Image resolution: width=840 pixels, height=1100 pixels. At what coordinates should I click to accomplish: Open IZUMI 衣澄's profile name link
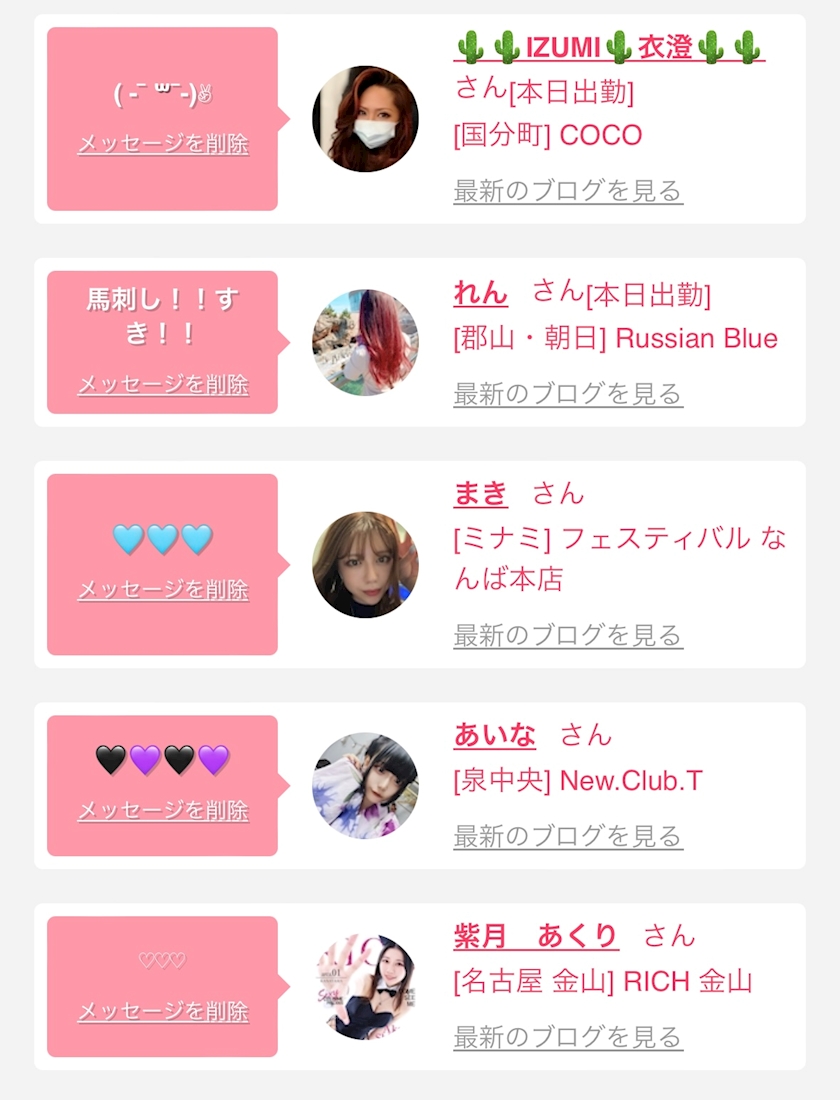(609, 47)
